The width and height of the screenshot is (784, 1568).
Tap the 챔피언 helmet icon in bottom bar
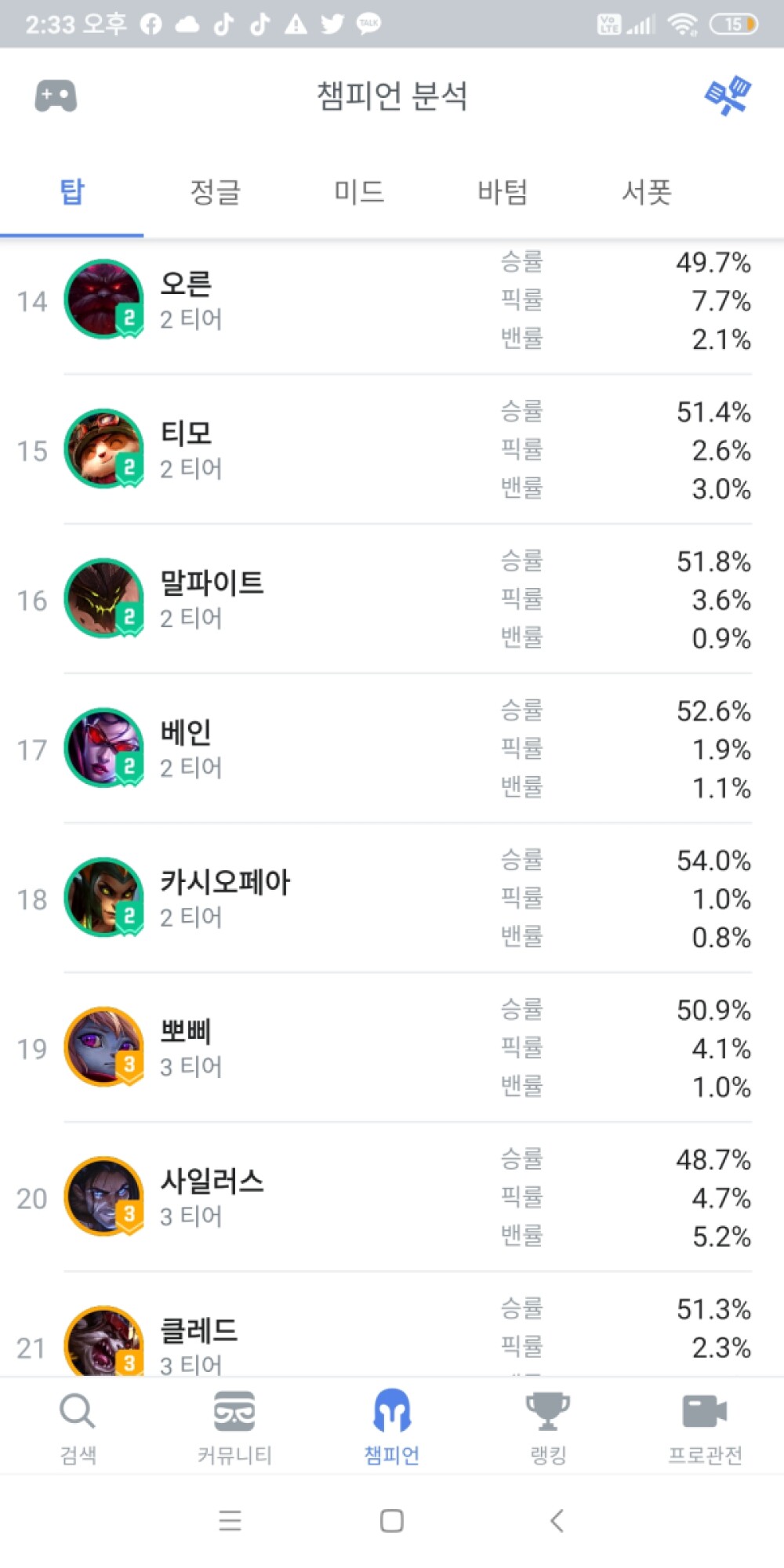click(x=391, y=1427)
